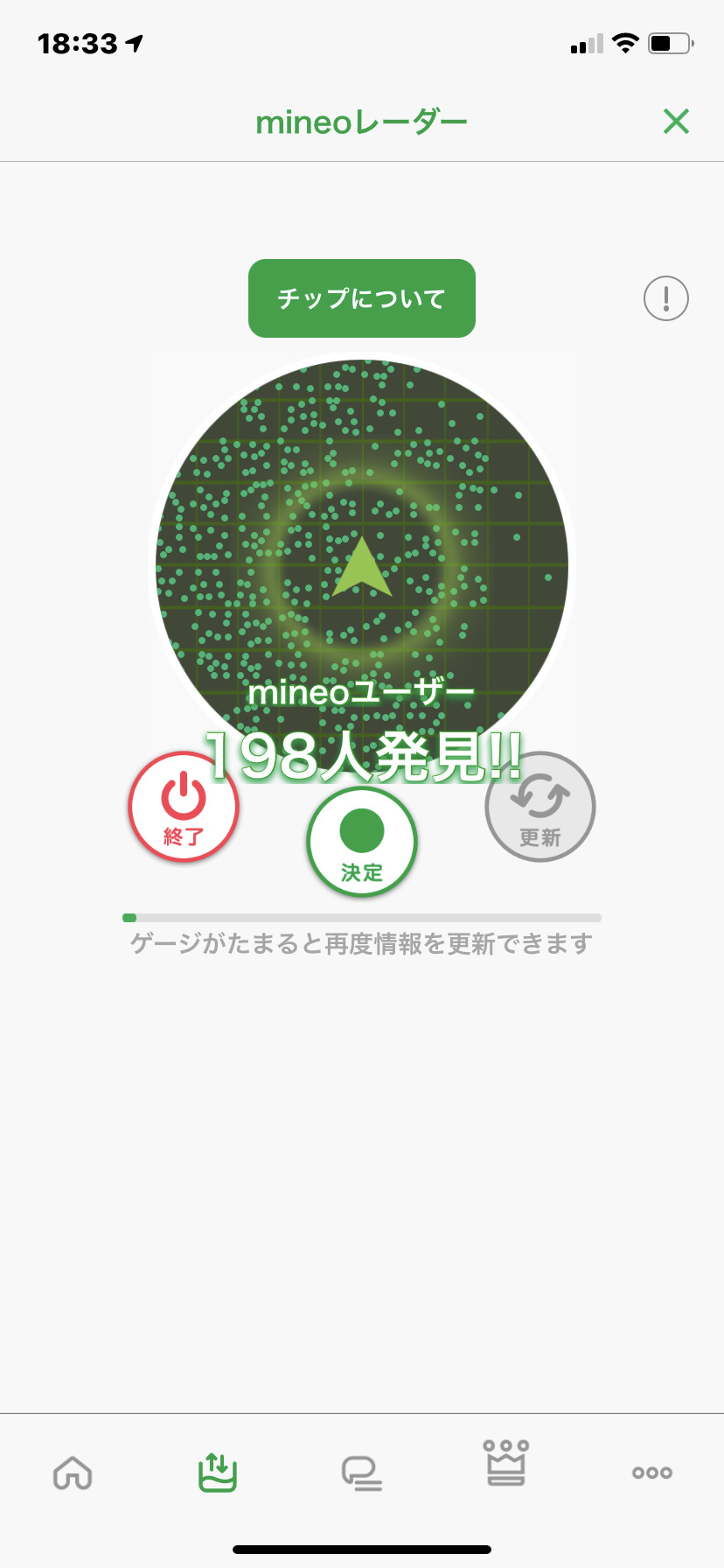Open the チップについて info button
This screenshot has width=724, height=1568.
361,298
